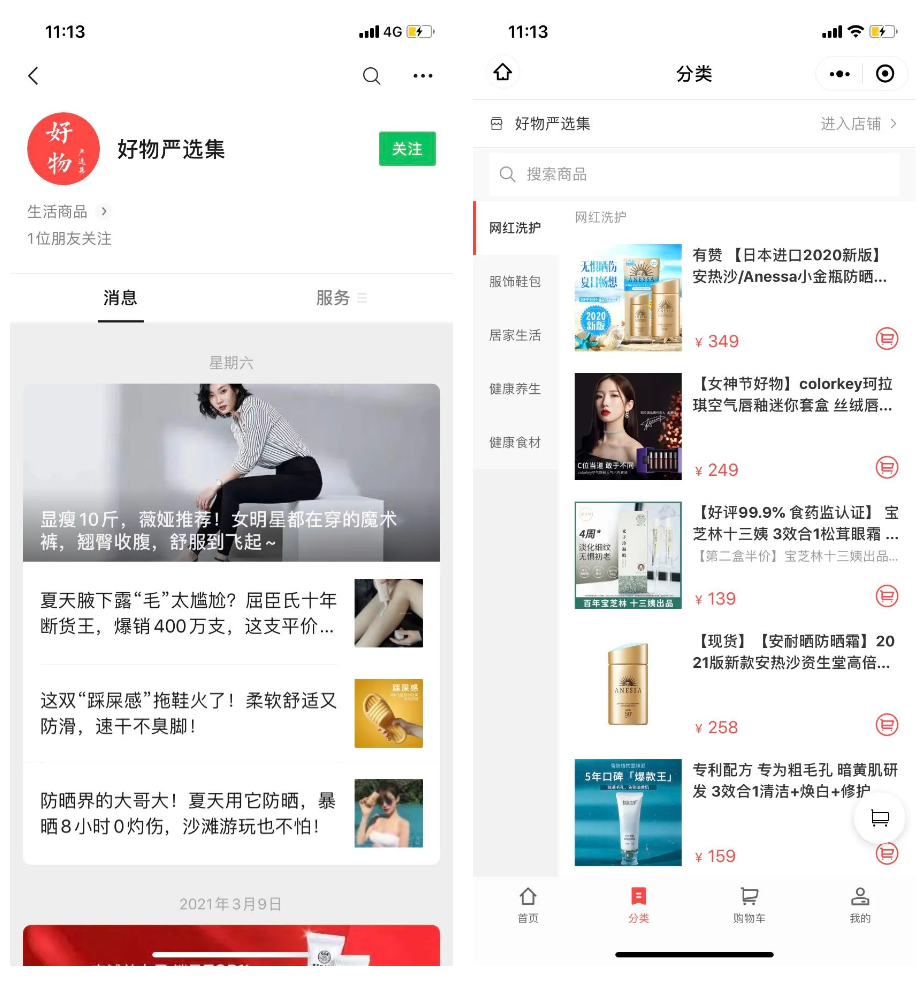Image resolution: width=924 pixels, height=981 pixels.
Task: Add the ¥349 Anessa sunscreen to cart
Action: (x=886, y=338)
